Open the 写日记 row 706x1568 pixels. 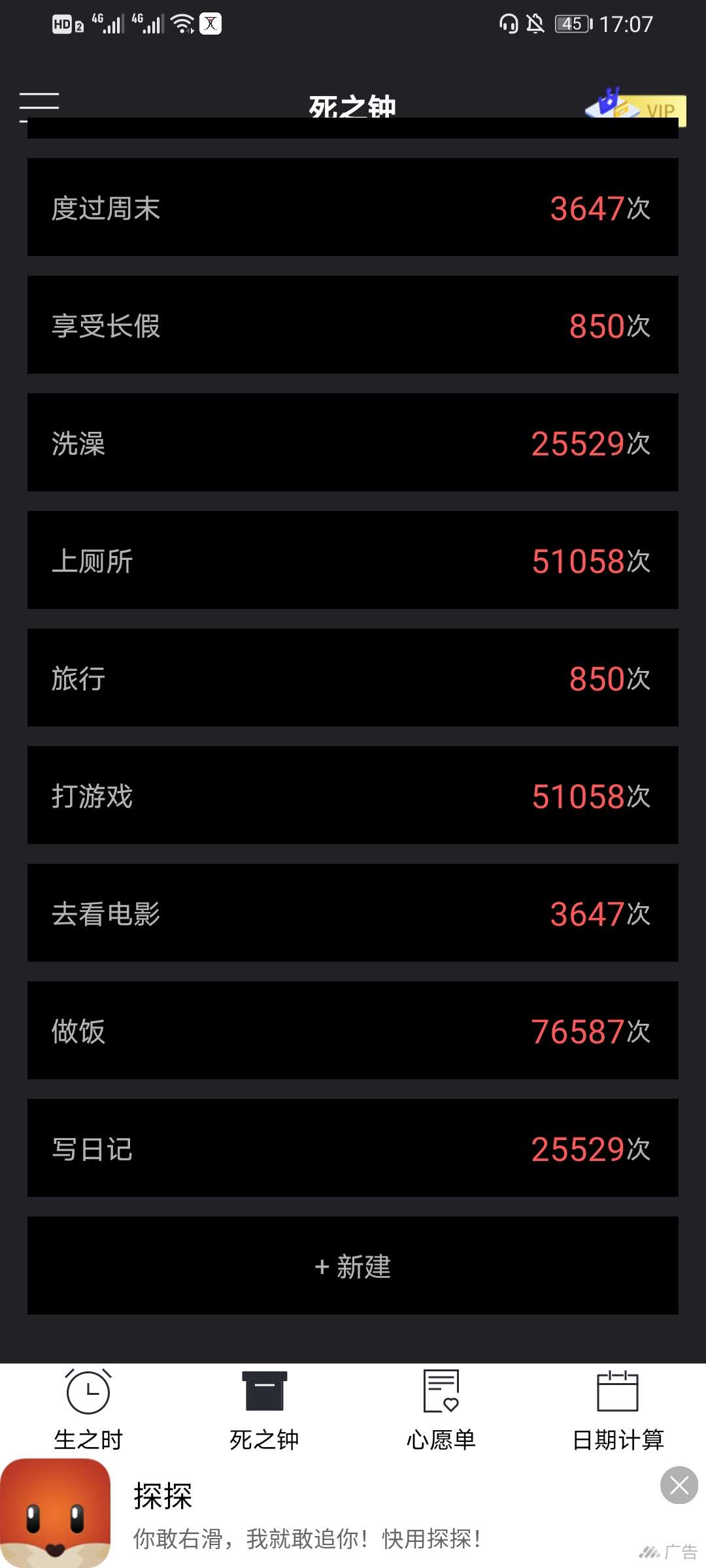tap(353, 1148)
